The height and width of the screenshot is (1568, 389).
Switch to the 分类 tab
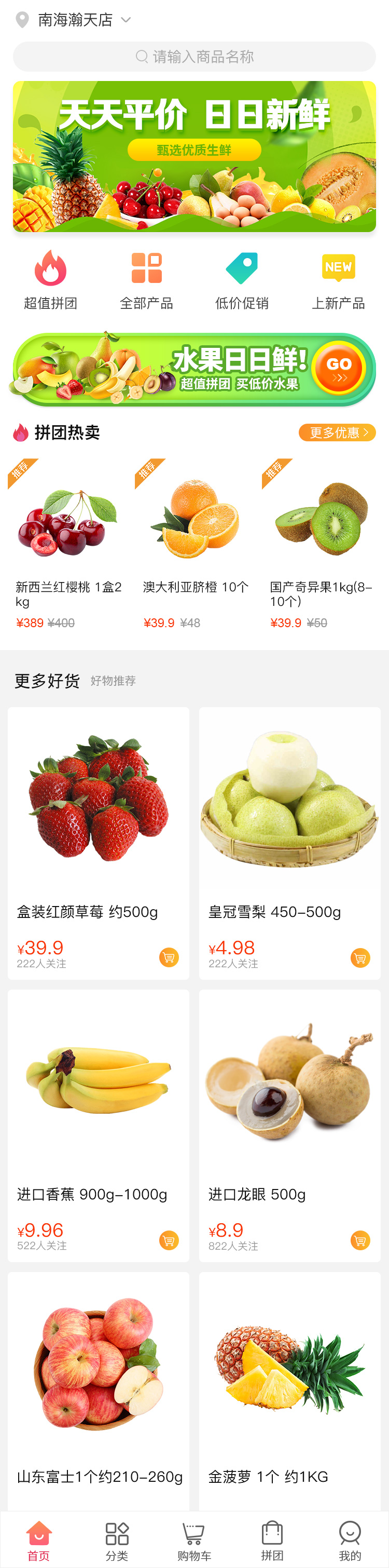[x=117, y=1540]
